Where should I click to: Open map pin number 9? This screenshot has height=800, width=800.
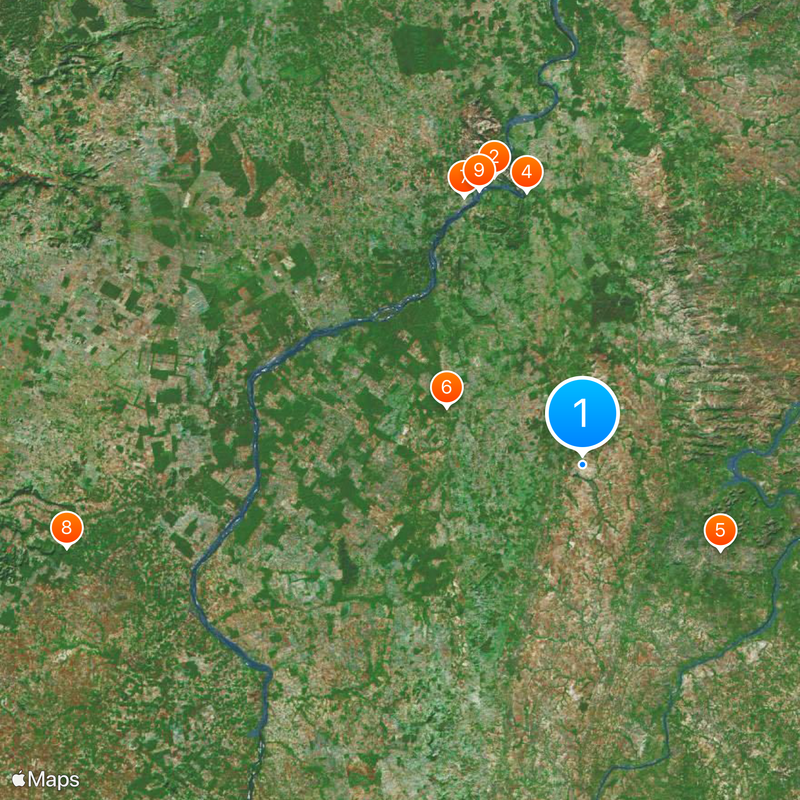479,170
